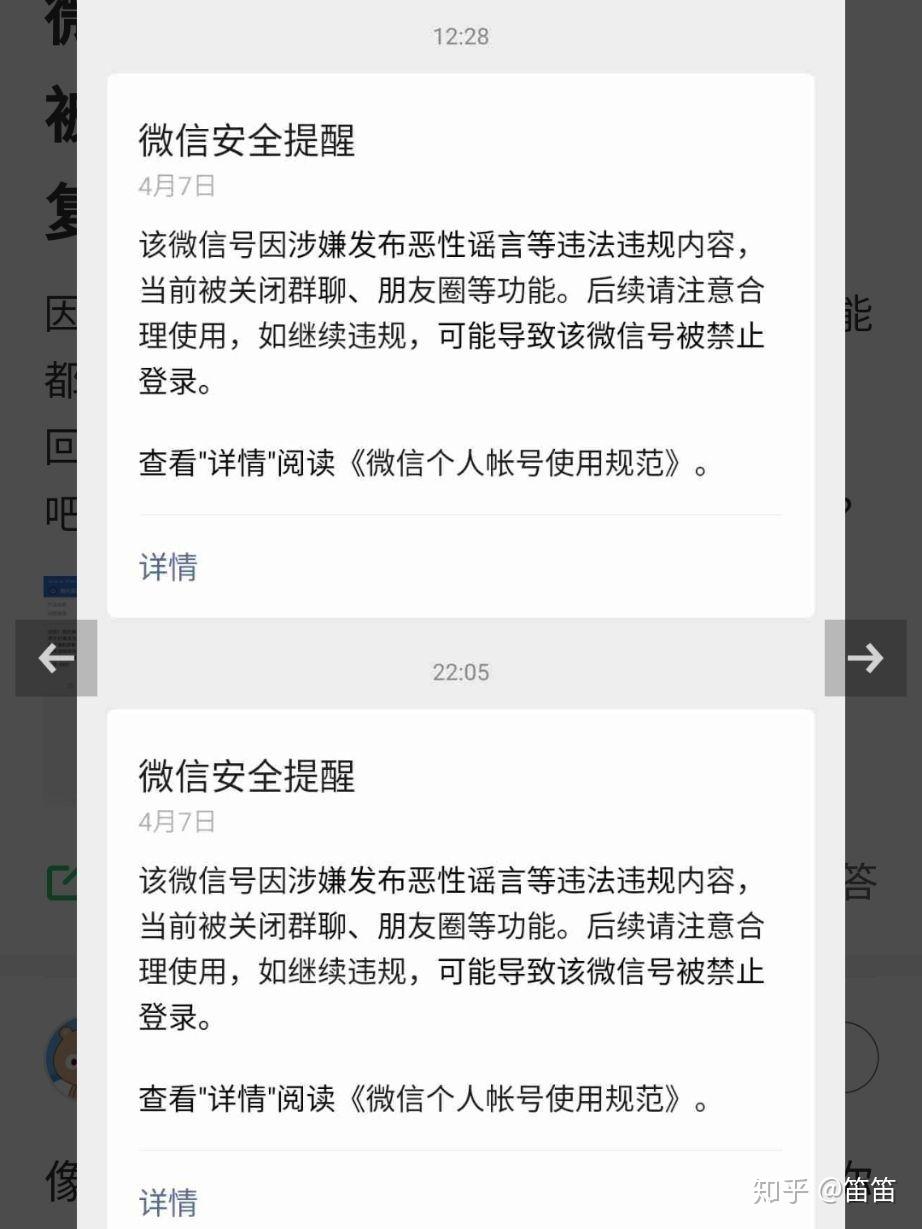Select the 4月7日 date under the first title
Screen dimensions: 922x1229
point(175,185)
